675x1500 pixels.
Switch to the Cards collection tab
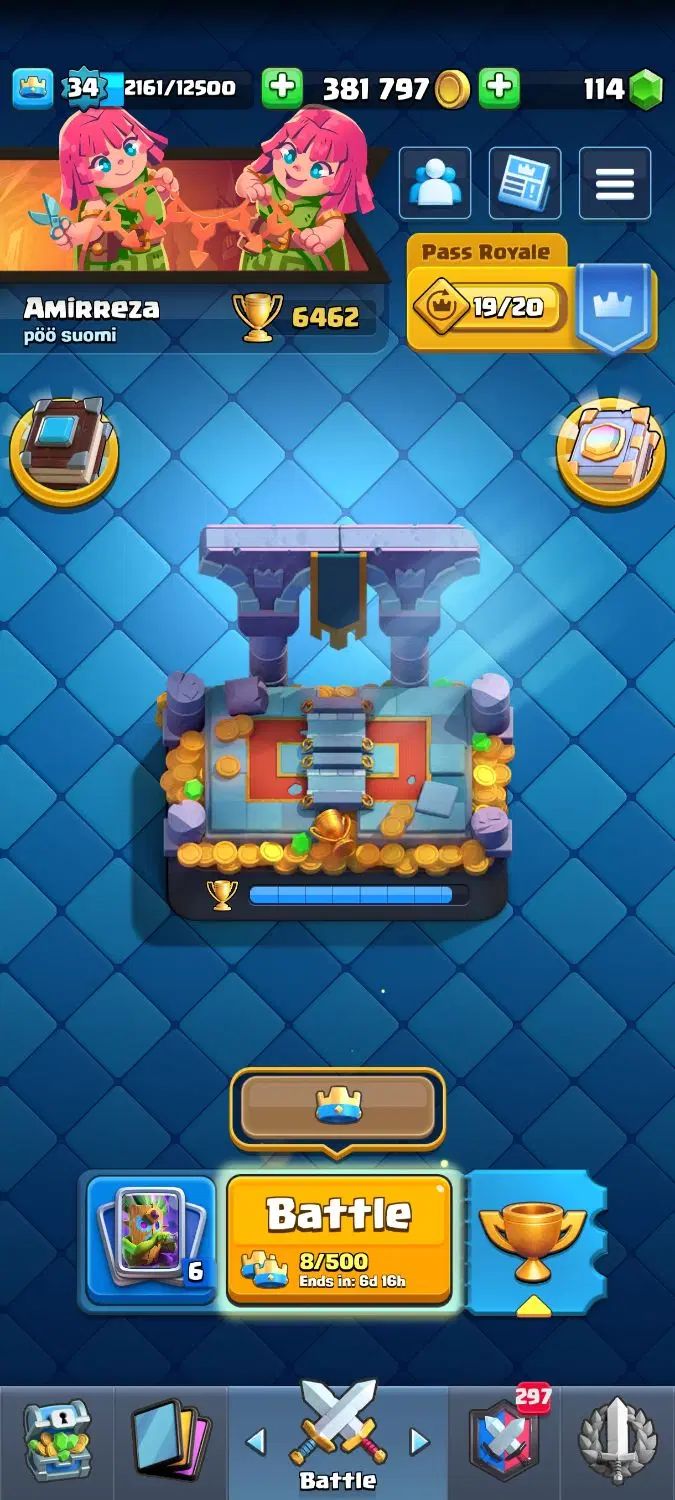[x=170, y=1440]
